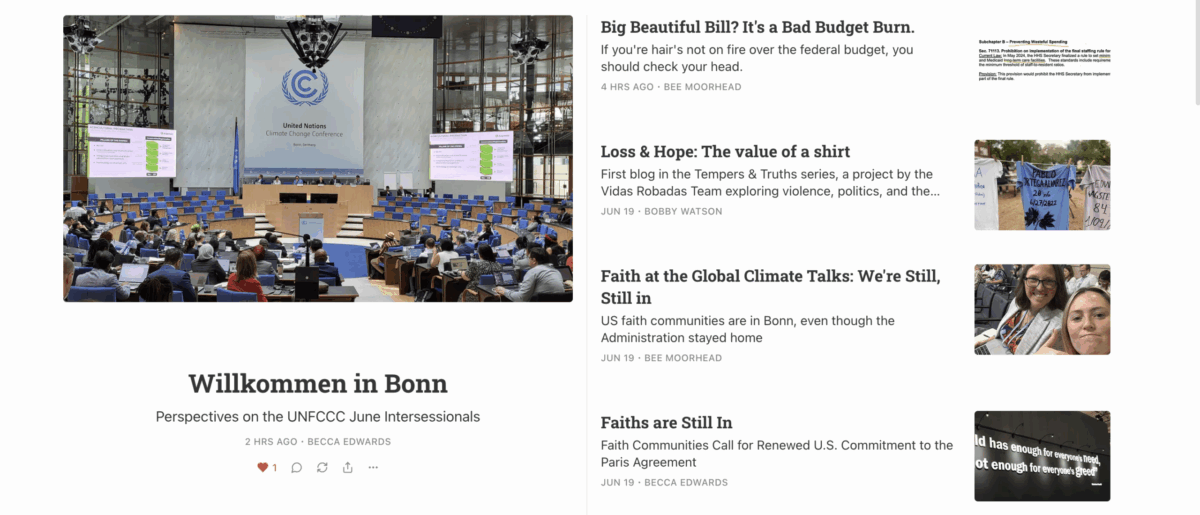This screenshot has width=1200, height=515.
Task: Read Big Beautiful Bill? It's a Bad Budget Burn
Action: point(757,27)
